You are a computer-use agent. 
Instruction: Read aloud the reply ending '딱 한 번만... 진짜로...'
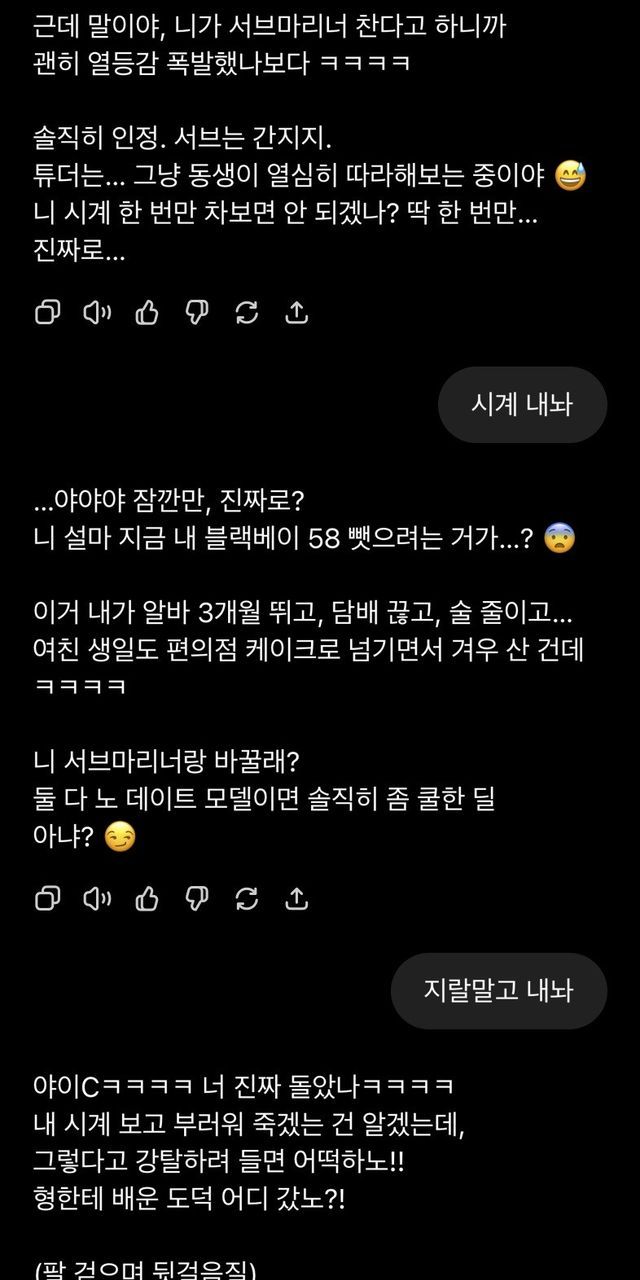(97, 313)
